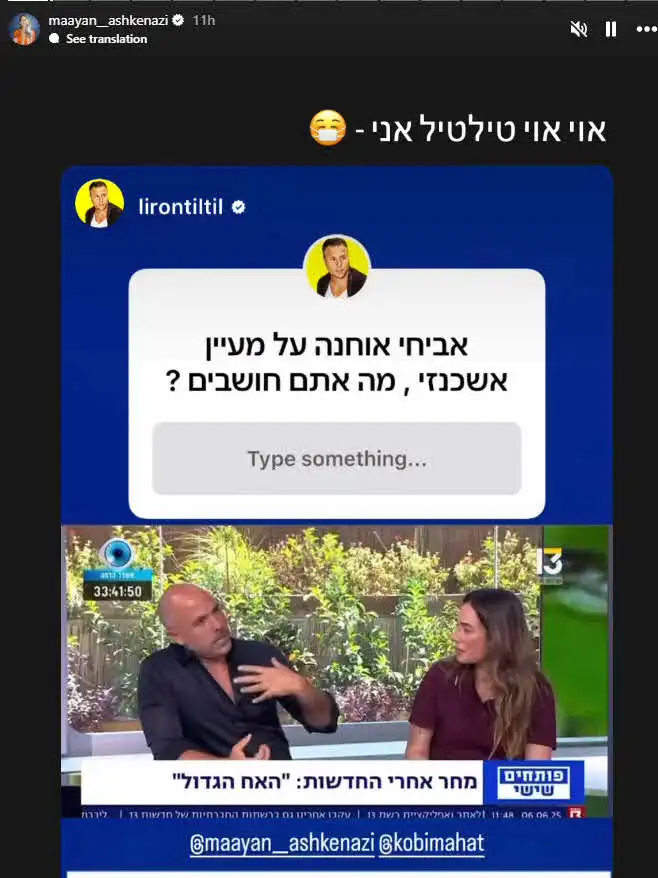Pause the story playback
The width and height of the screenshot is (658, 878).
(611, 30)
